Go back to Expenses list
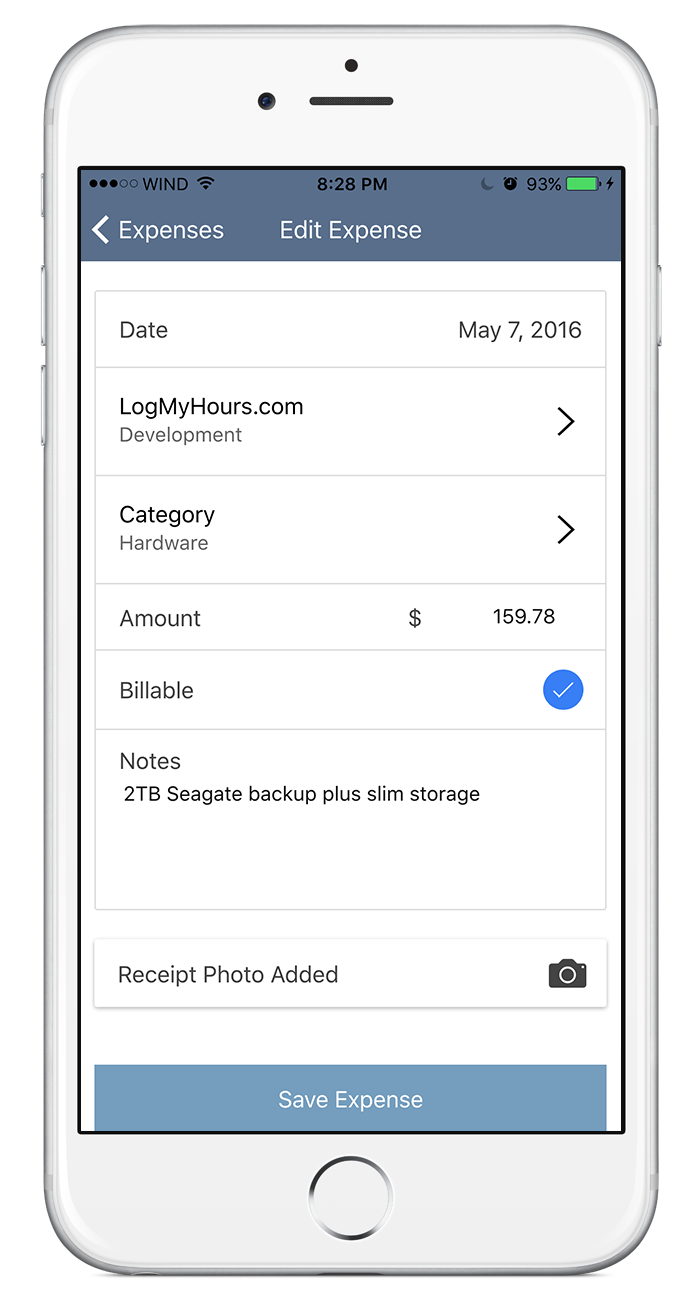The image size is (700, 1300). 158,230
